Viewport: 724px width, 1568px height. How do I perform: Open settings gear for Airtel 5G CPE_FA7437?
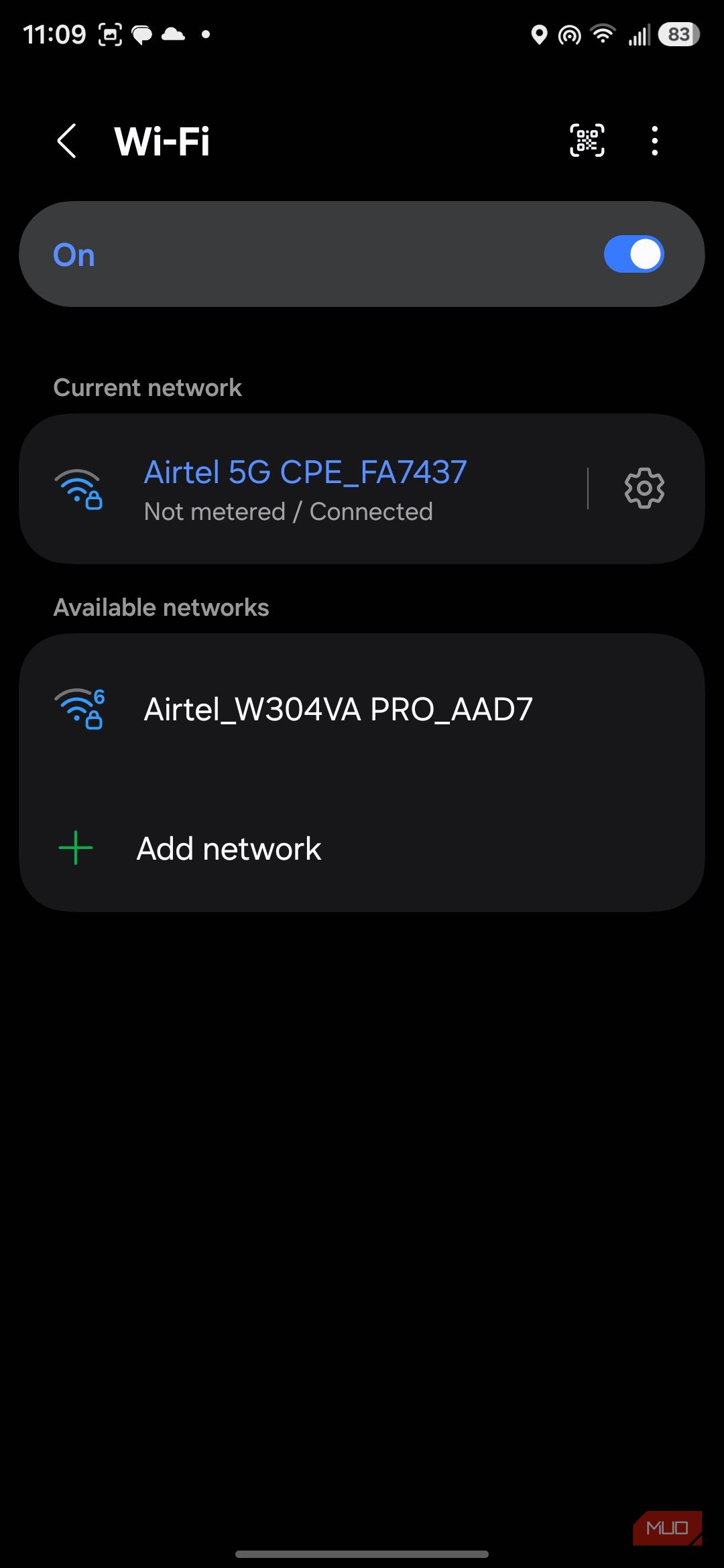(644, 488)
